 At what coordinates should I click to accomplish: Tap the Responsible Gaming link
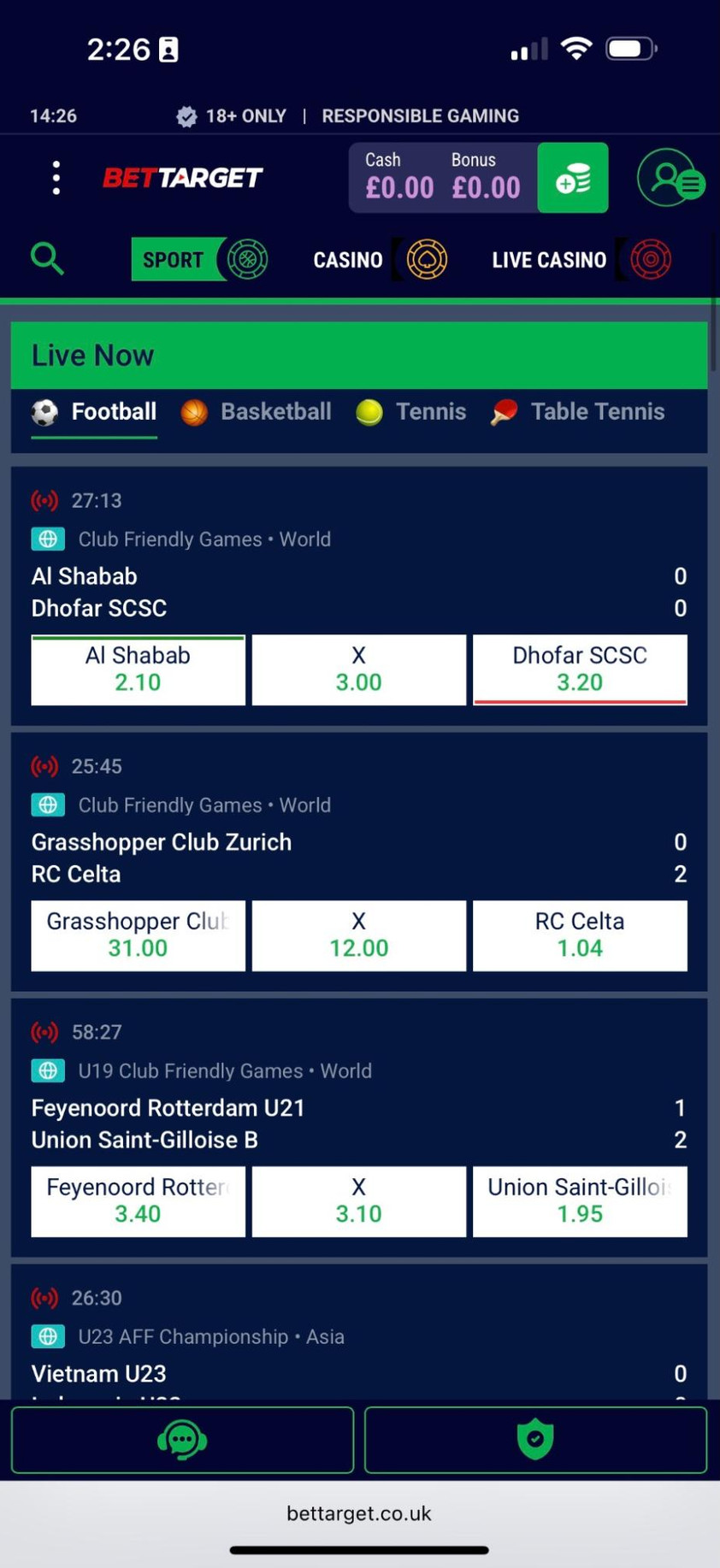pyautogui.click(x=420, y=116)
